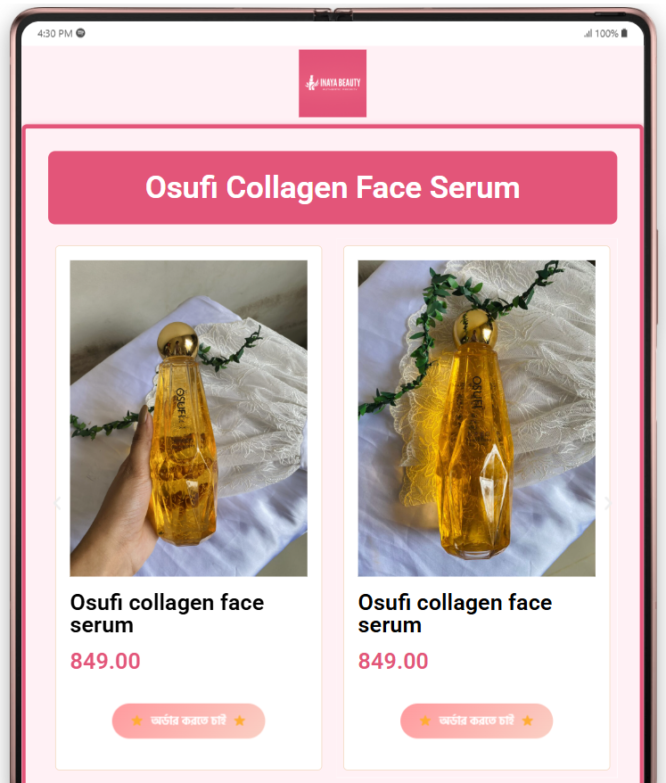Open product photo of hand-held serum bottle

[x=188, y=418]
